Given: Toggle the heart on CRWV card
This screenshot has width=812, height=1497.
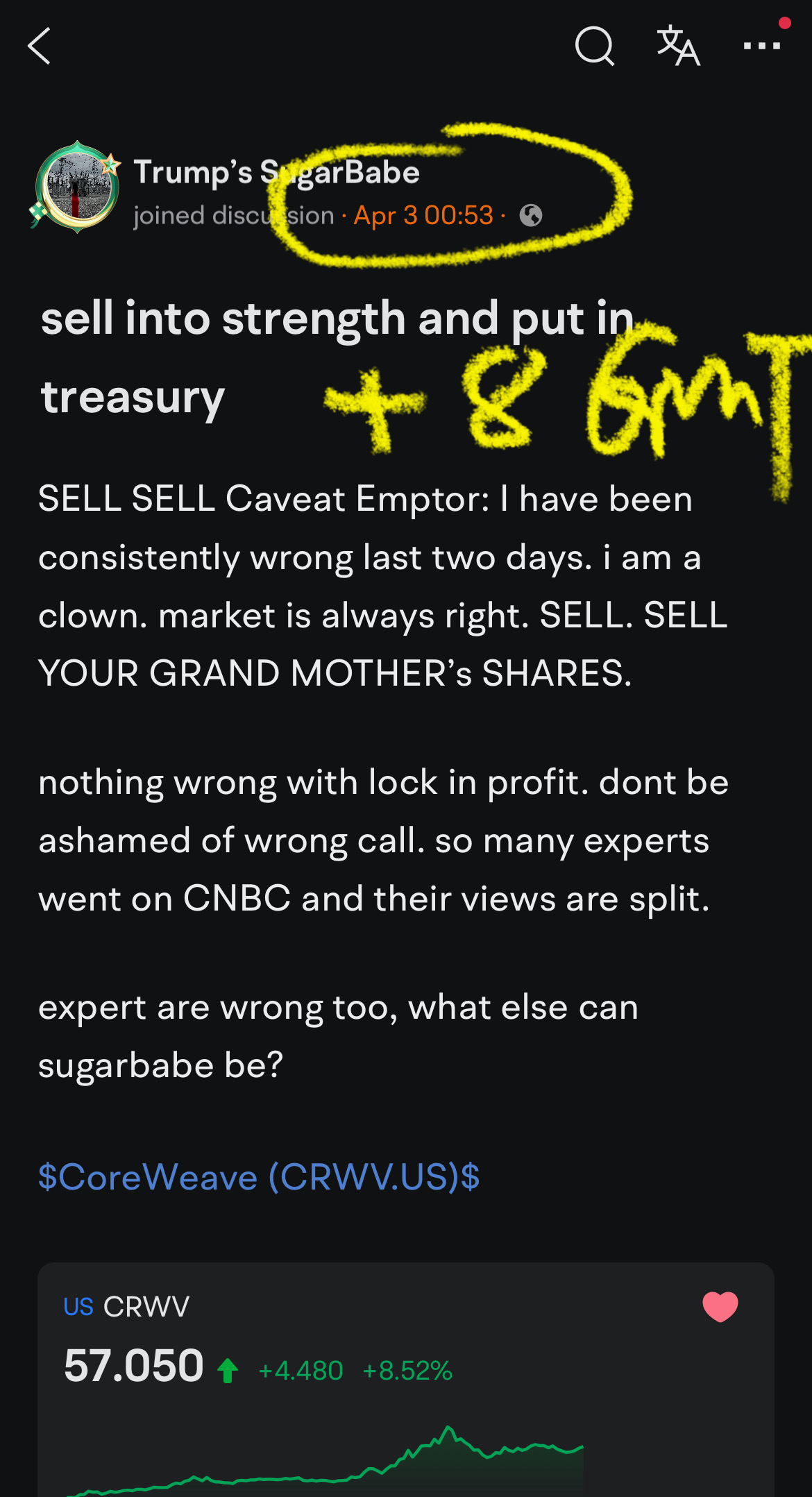Looking at the screenshot, I should click(x=720, y=1307).
